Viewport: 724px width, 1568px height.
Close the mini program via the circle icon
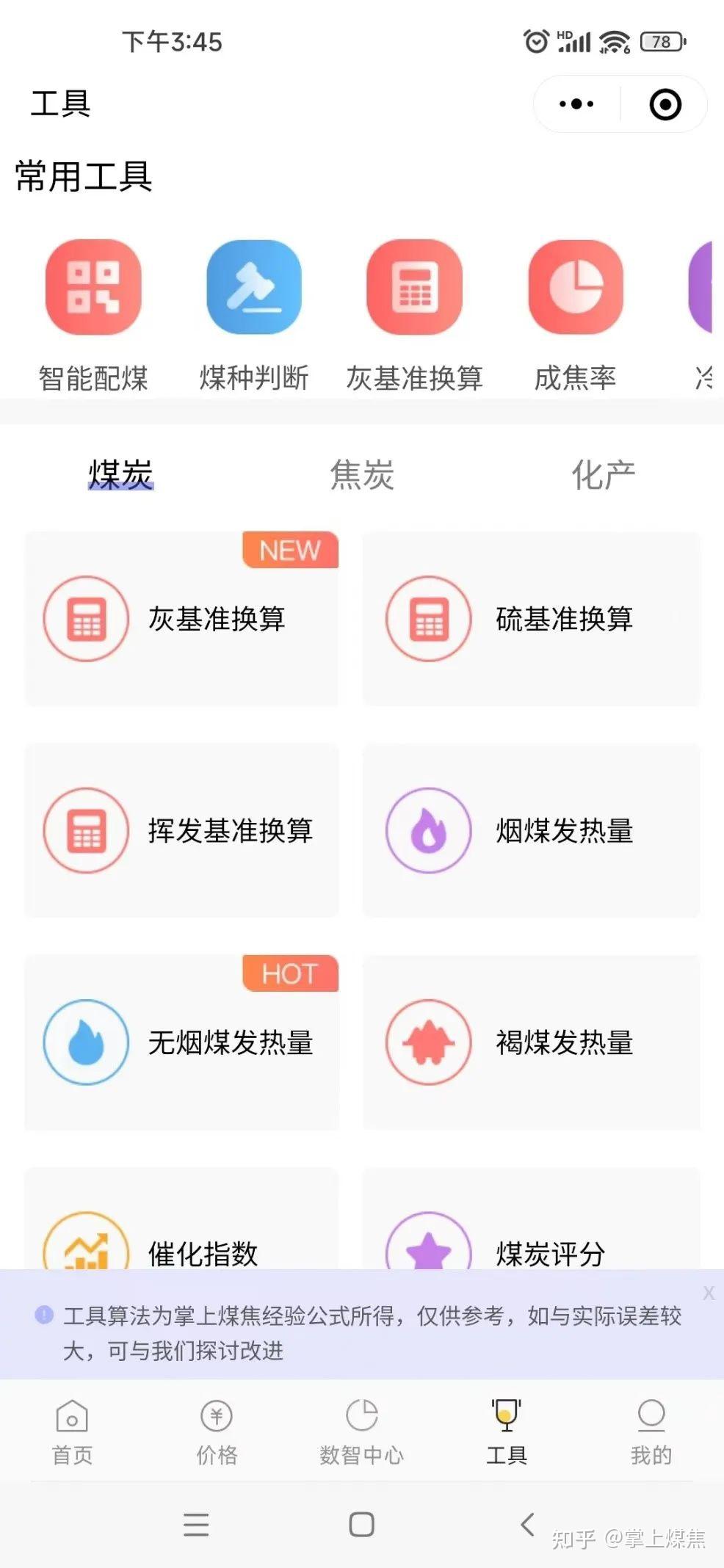coord(665,104)
